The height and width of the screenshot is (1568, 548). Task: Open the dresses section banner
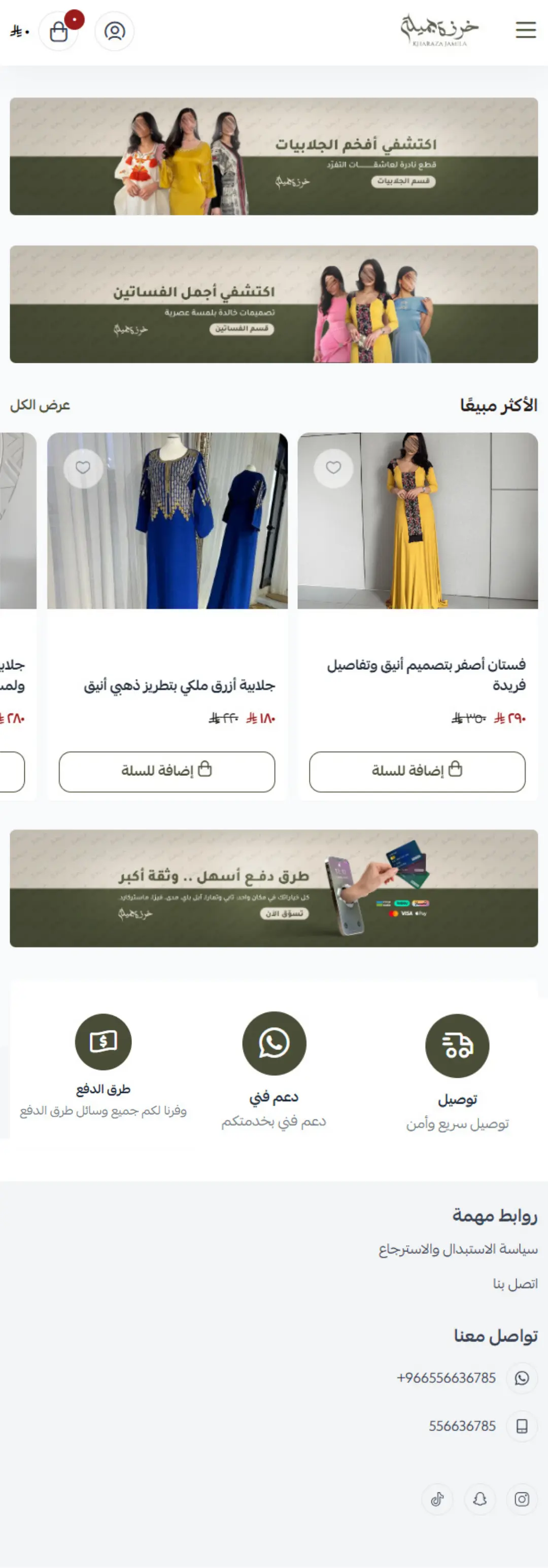(x=274, y=304)
